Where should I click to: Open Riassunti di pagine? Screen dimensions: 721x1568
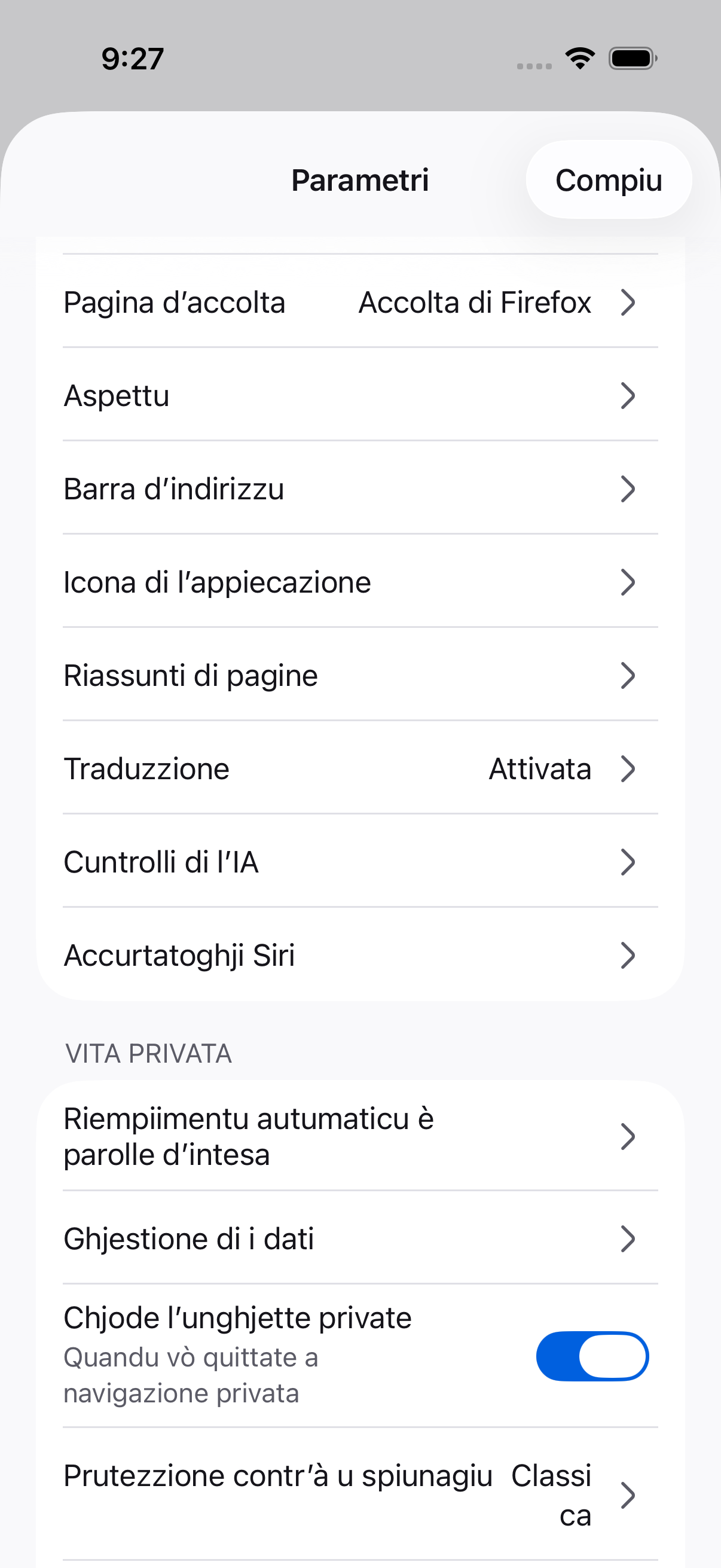360,675
